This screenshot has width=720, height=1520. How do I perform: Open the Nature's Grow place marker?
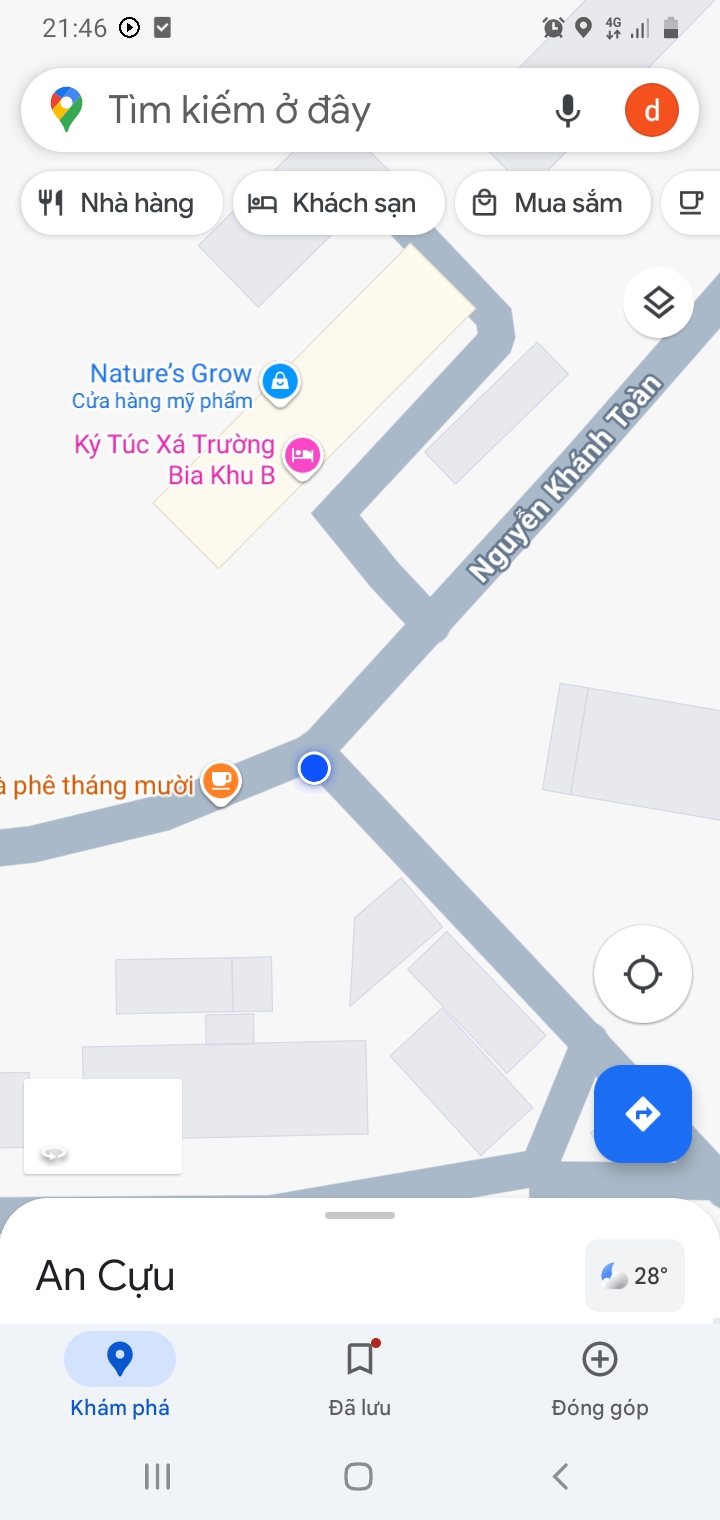280,381
